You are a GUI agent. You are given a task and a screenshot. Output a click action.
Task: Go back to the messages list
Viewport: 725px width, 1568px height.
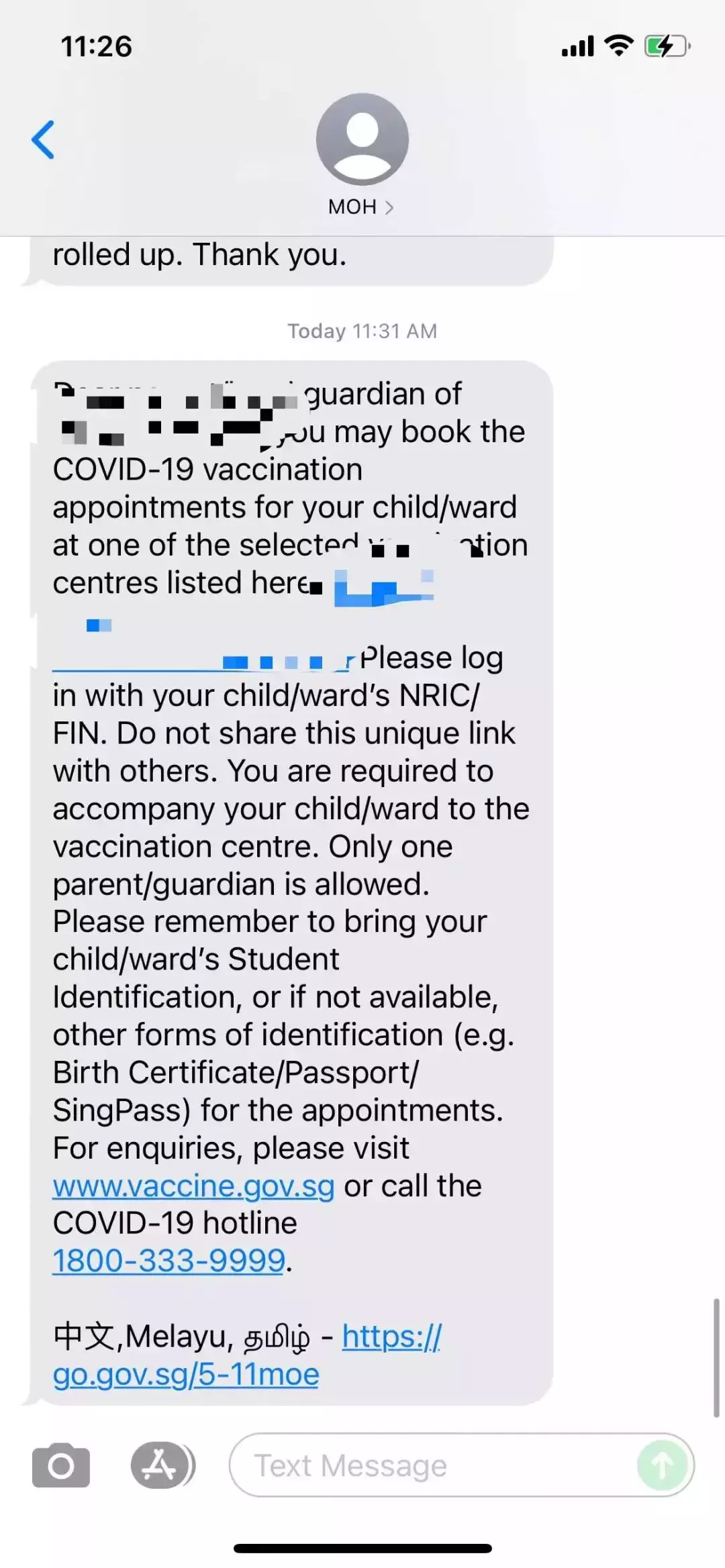(43, 140)
